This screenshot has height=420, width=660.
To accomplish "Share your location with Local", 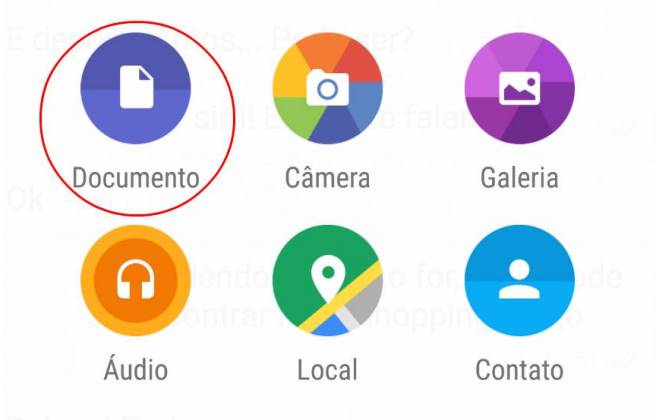I will [327, 281].
